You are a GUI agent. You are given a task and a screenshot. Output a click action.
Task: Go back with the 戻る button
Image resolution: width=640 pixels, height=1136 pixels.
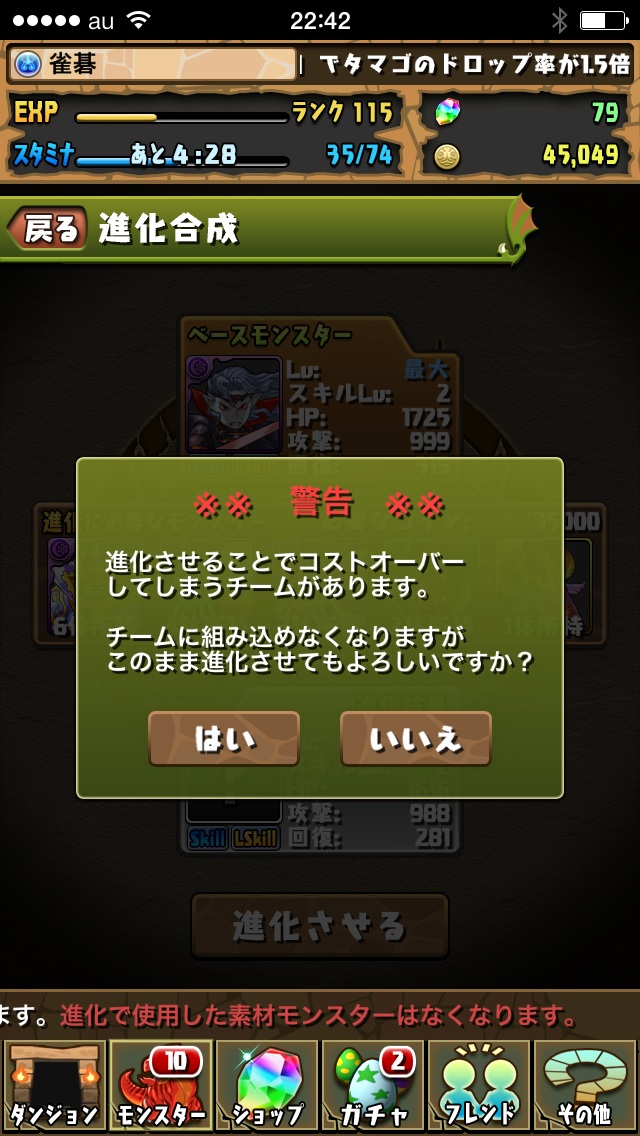48,229
